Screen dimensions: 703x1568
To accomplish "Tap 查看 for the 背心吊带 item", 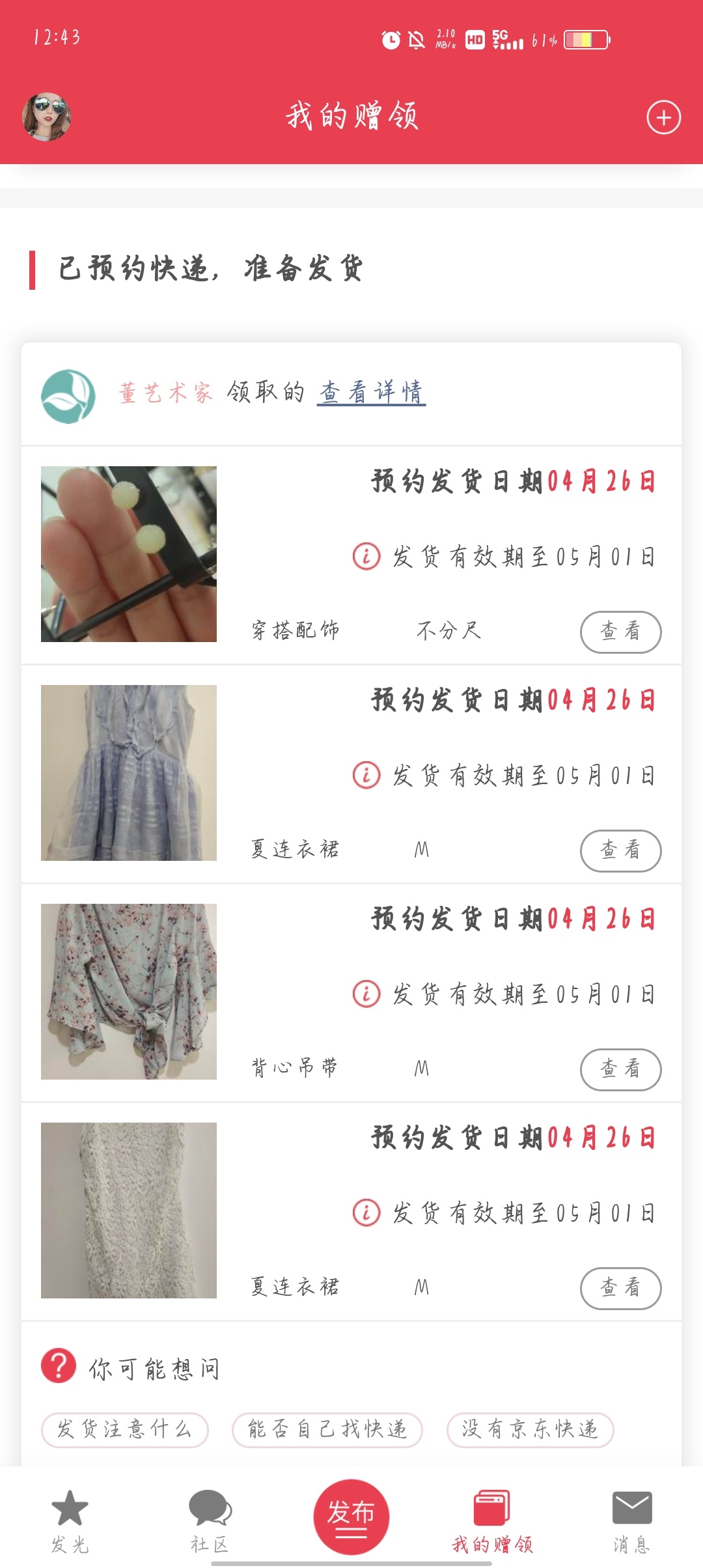I will 620,1069.
